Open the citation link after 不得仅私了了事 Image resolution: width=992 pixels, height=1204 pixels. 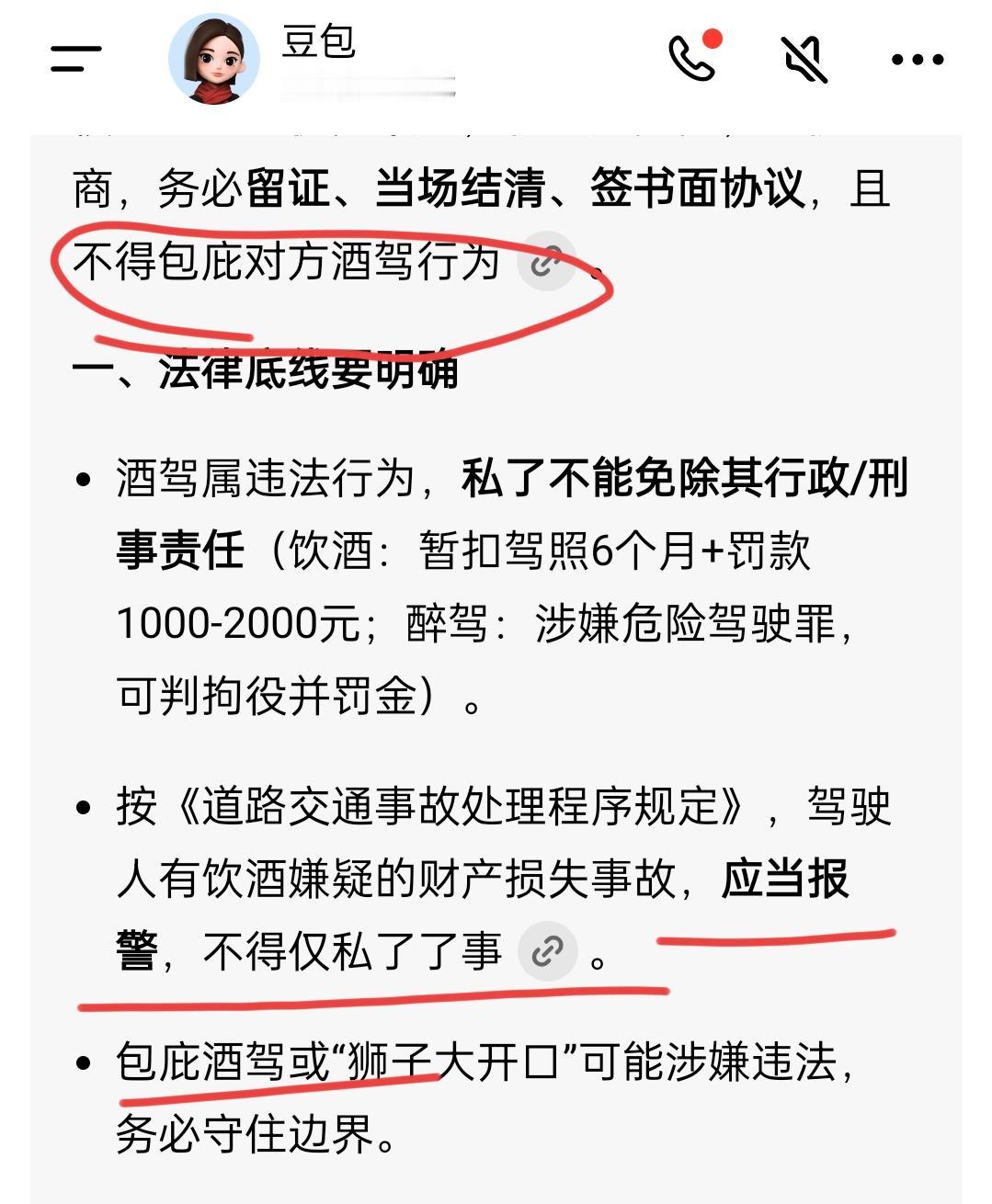click(547, 948)
